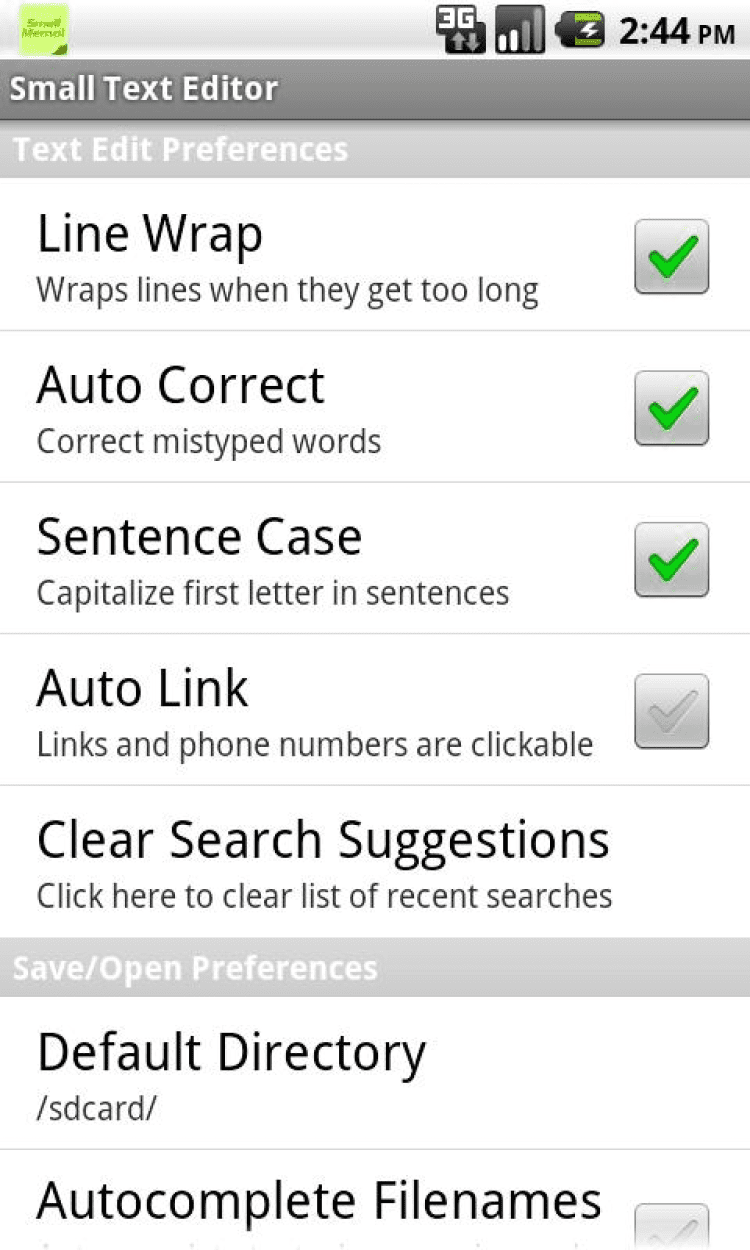Image resolution: width=750 pixels, height=1250 pixels.
Task: Toggle the Autocomplete Filenames checkbox
Action: [x=671, y=1226]
